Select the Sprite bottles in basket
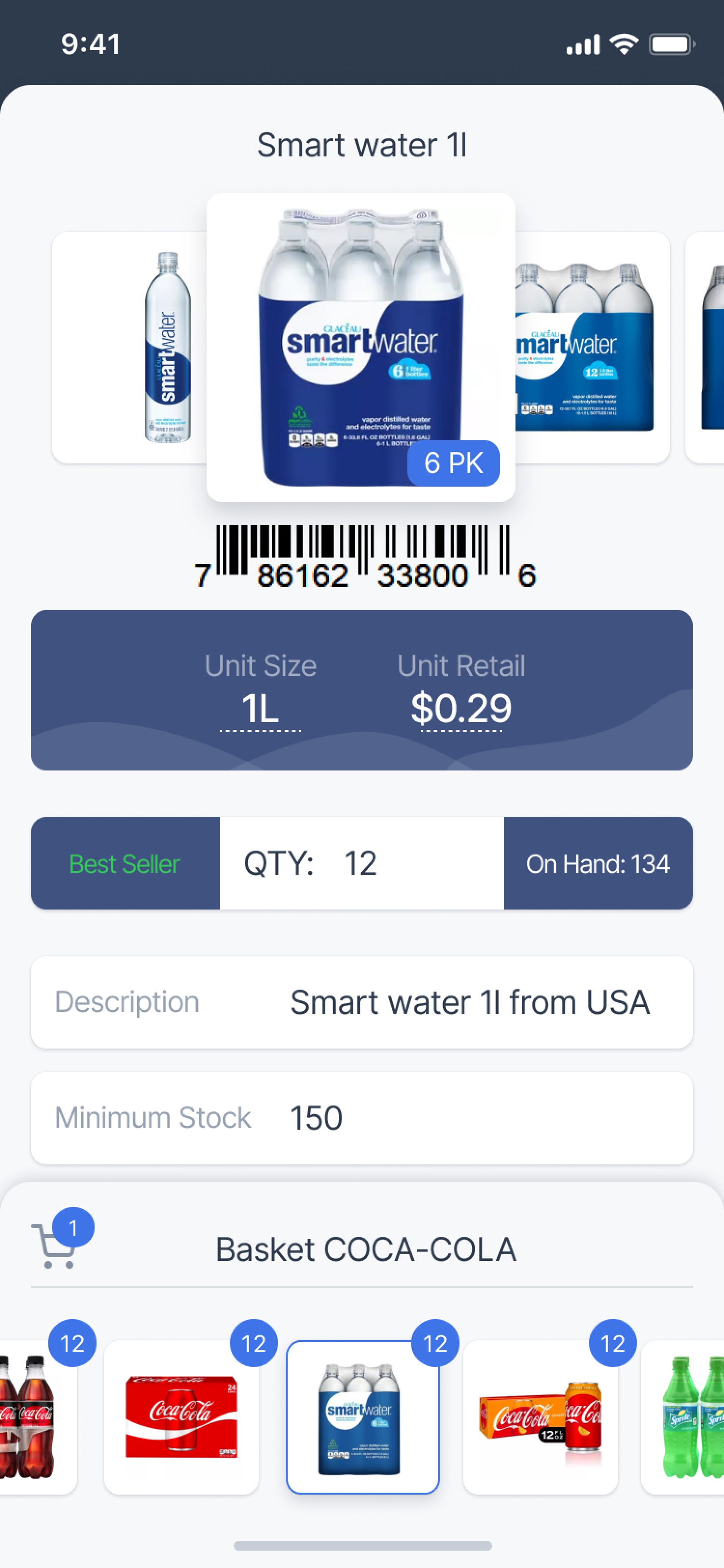 [687, 1417]
